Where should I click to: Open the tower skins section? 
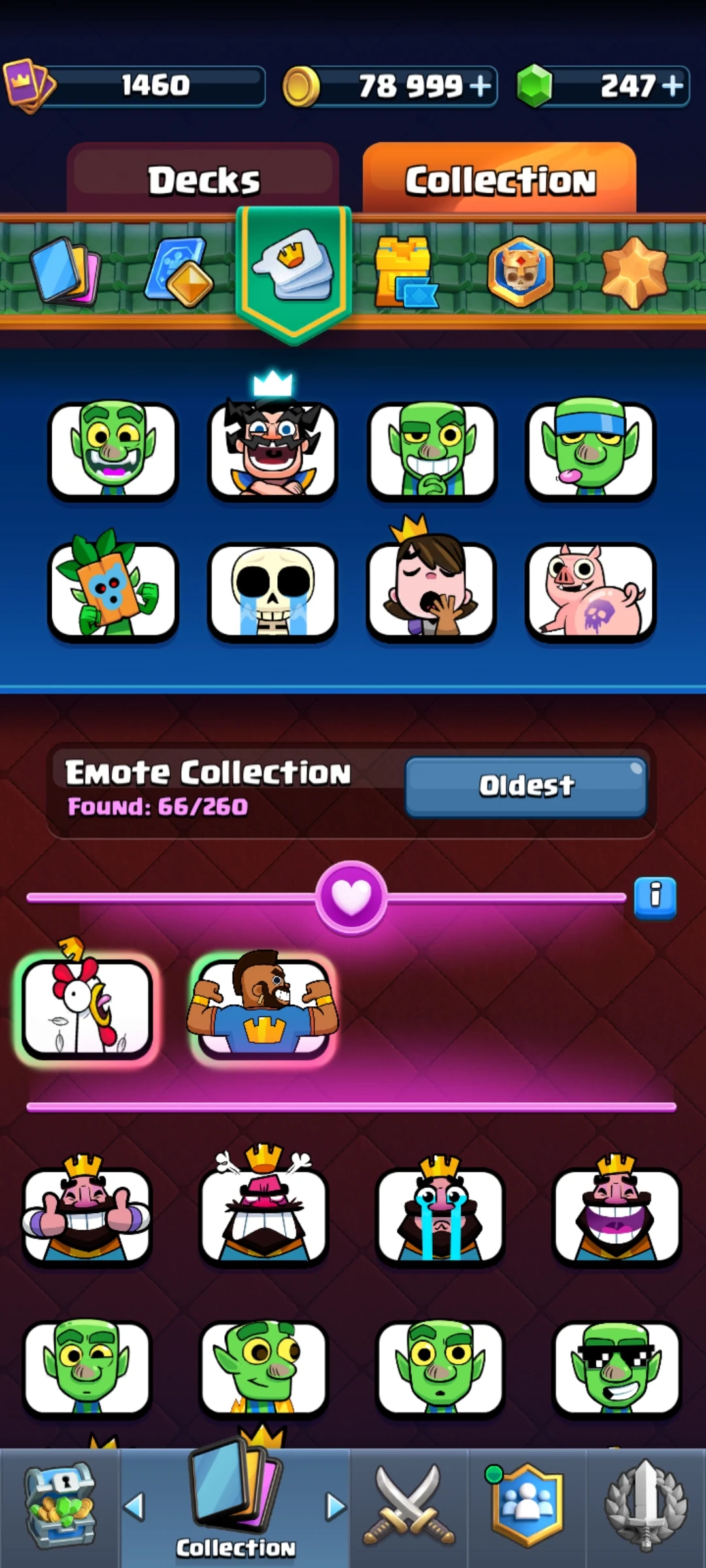click(405, 271)
